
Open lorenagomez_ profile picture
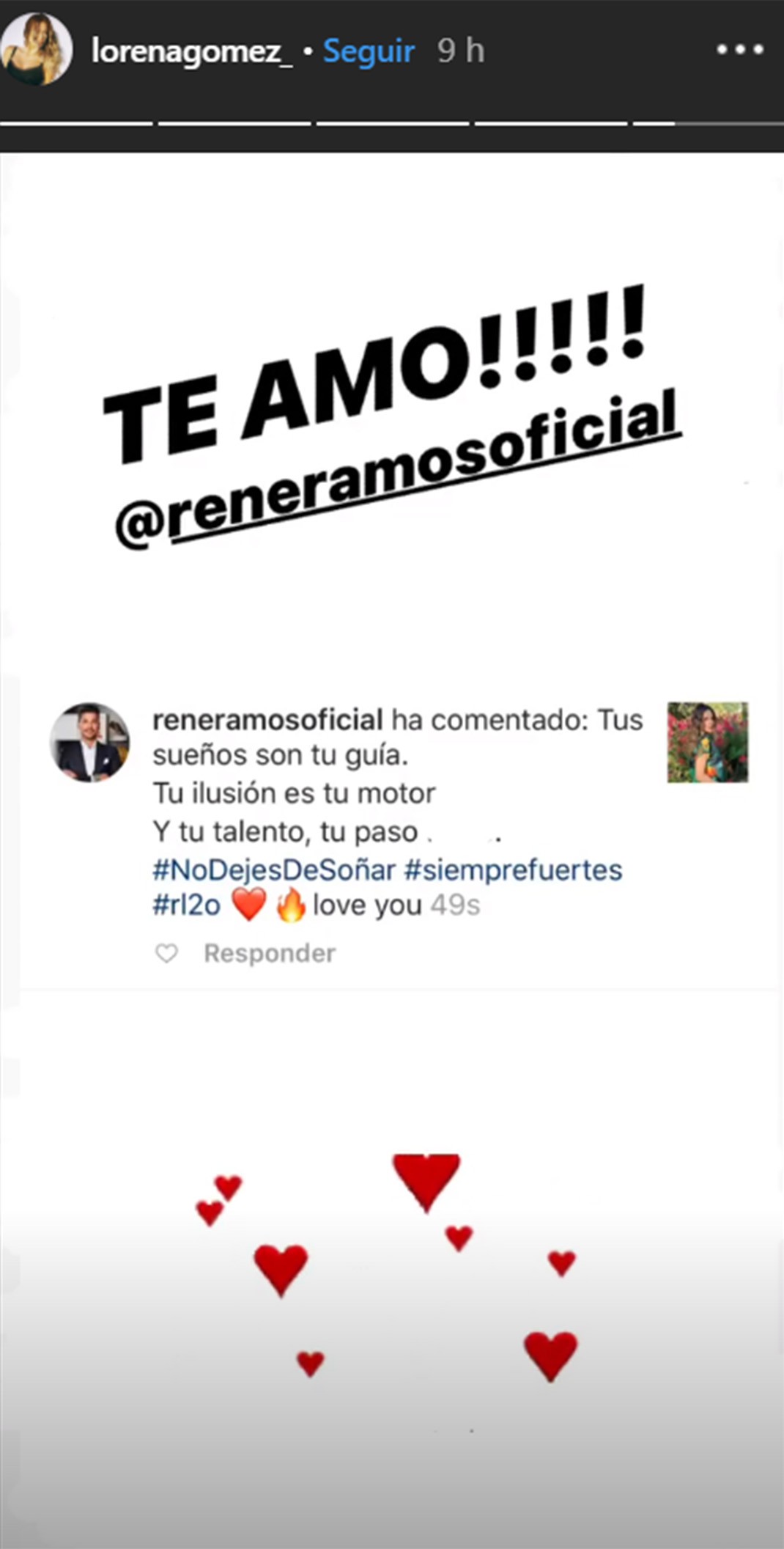tap(37, 49)
